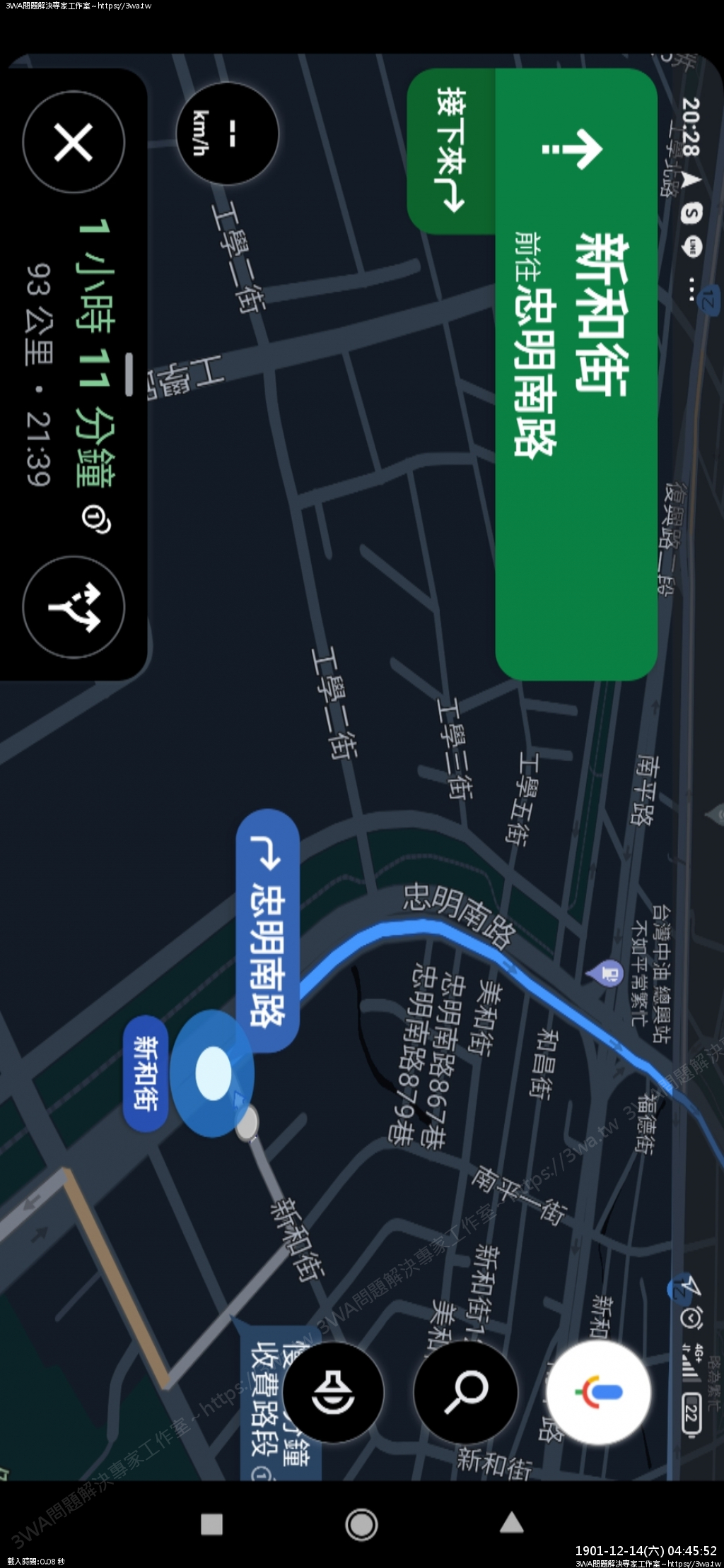Search along the route

465,1392
